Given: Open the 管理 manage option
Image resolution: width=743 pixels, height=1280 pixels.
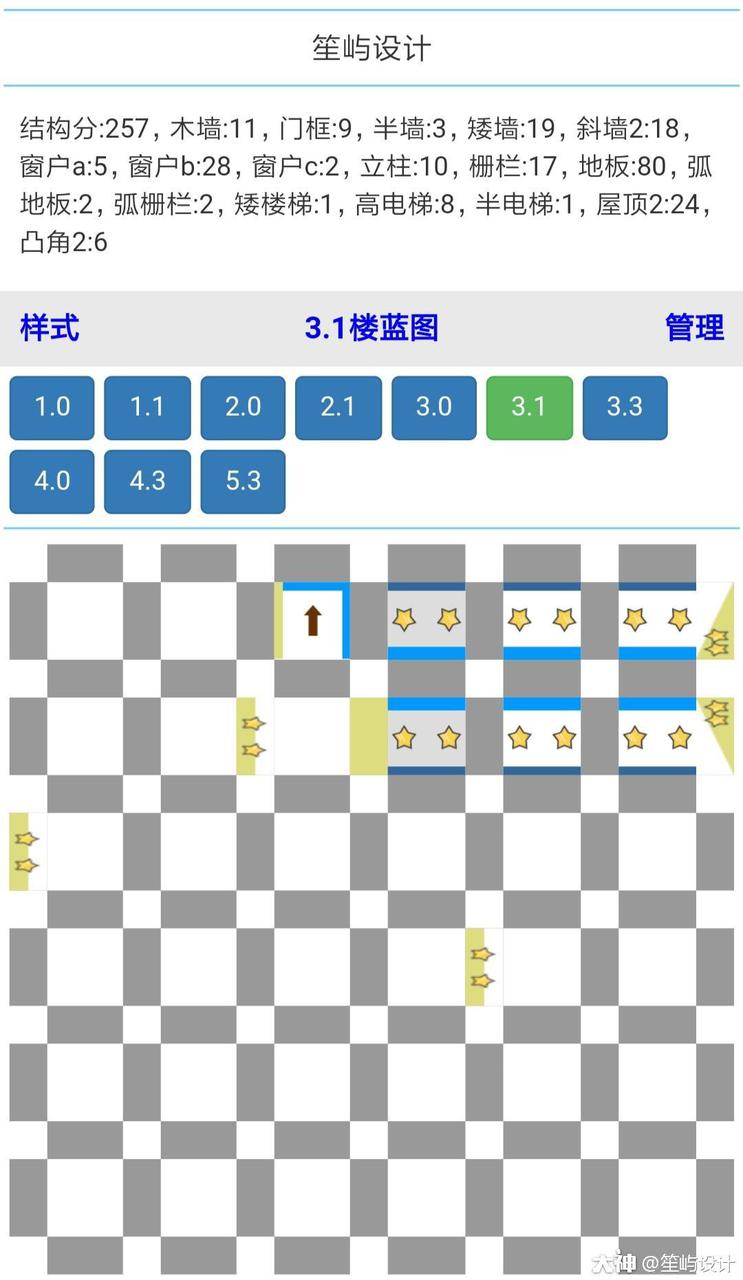Looking at the screenshot, I should pyautogui.click(x=694, y=327).
